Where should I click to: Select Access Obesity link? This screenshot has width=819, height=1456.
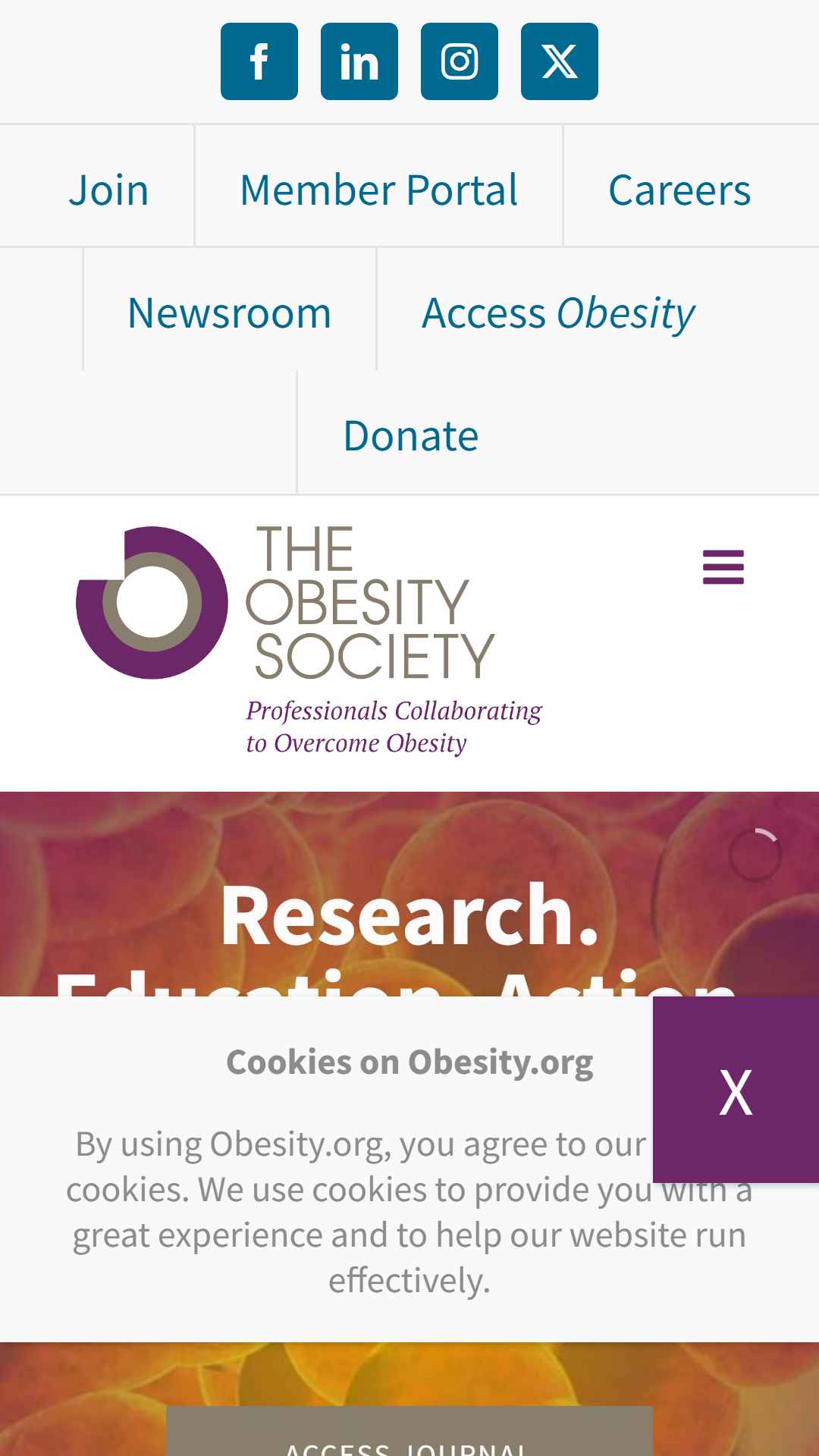[558, 312]
